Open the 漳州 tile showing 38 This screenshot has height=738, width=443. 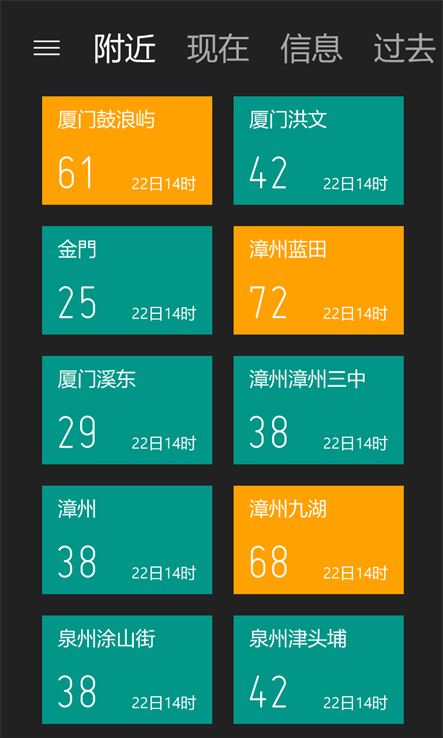point(127,540)
